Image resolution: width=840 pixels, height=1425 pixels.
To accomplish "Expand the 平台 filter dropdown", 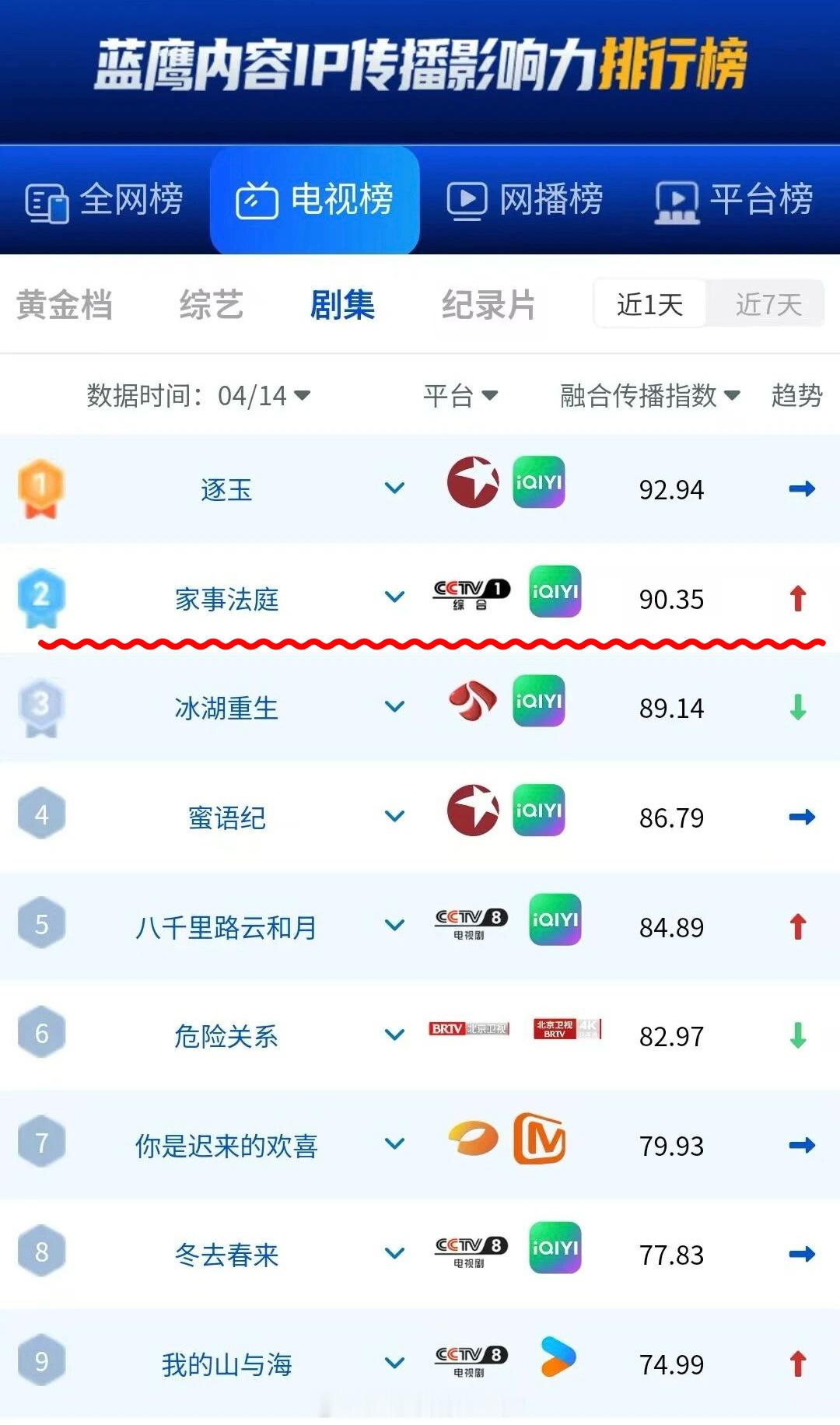I will click(460, 394).
